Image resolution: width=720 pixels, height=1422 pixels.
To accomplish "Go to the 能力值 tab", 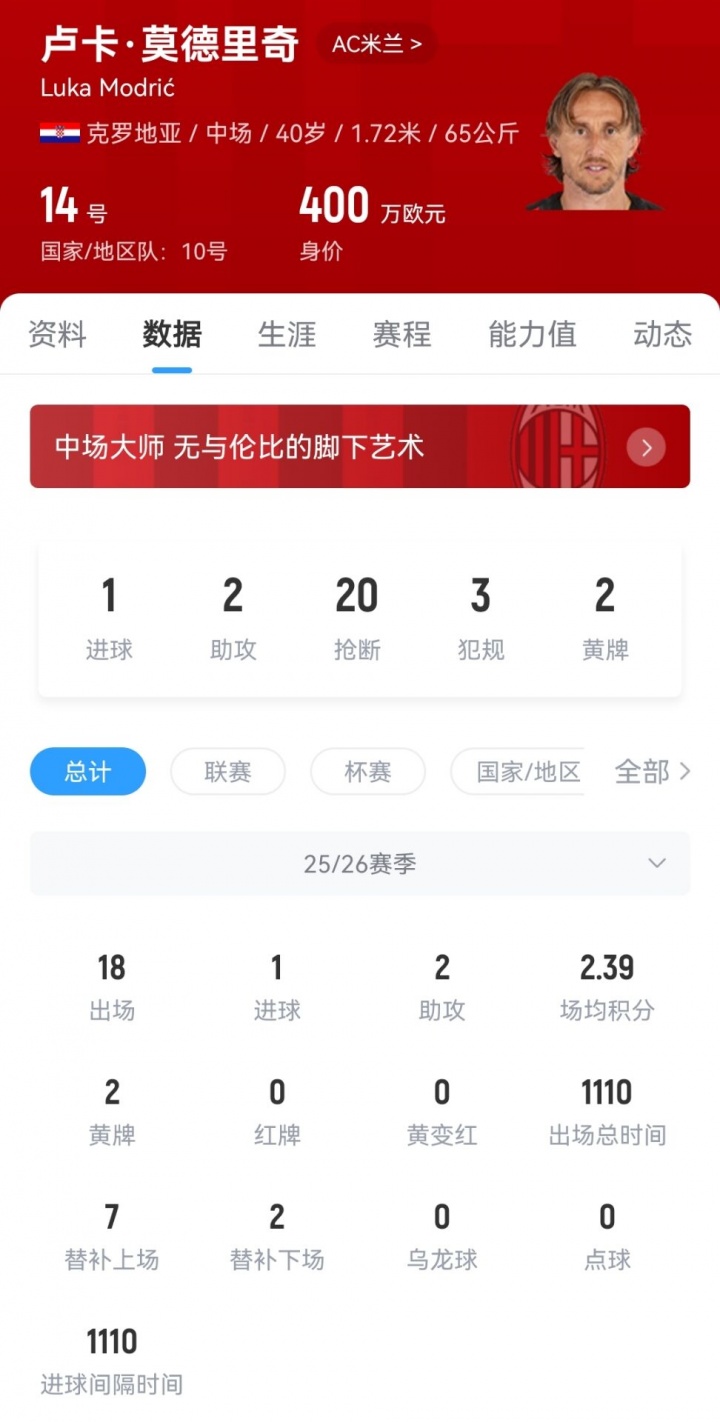I will [532, 334].
